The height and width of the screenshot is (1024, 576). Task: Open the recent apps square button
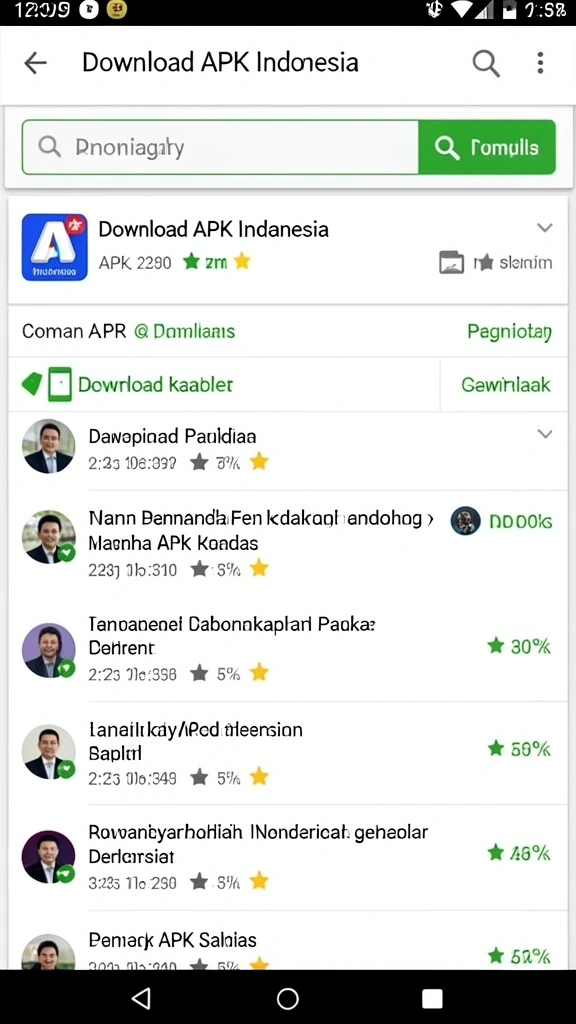[432, 998]
